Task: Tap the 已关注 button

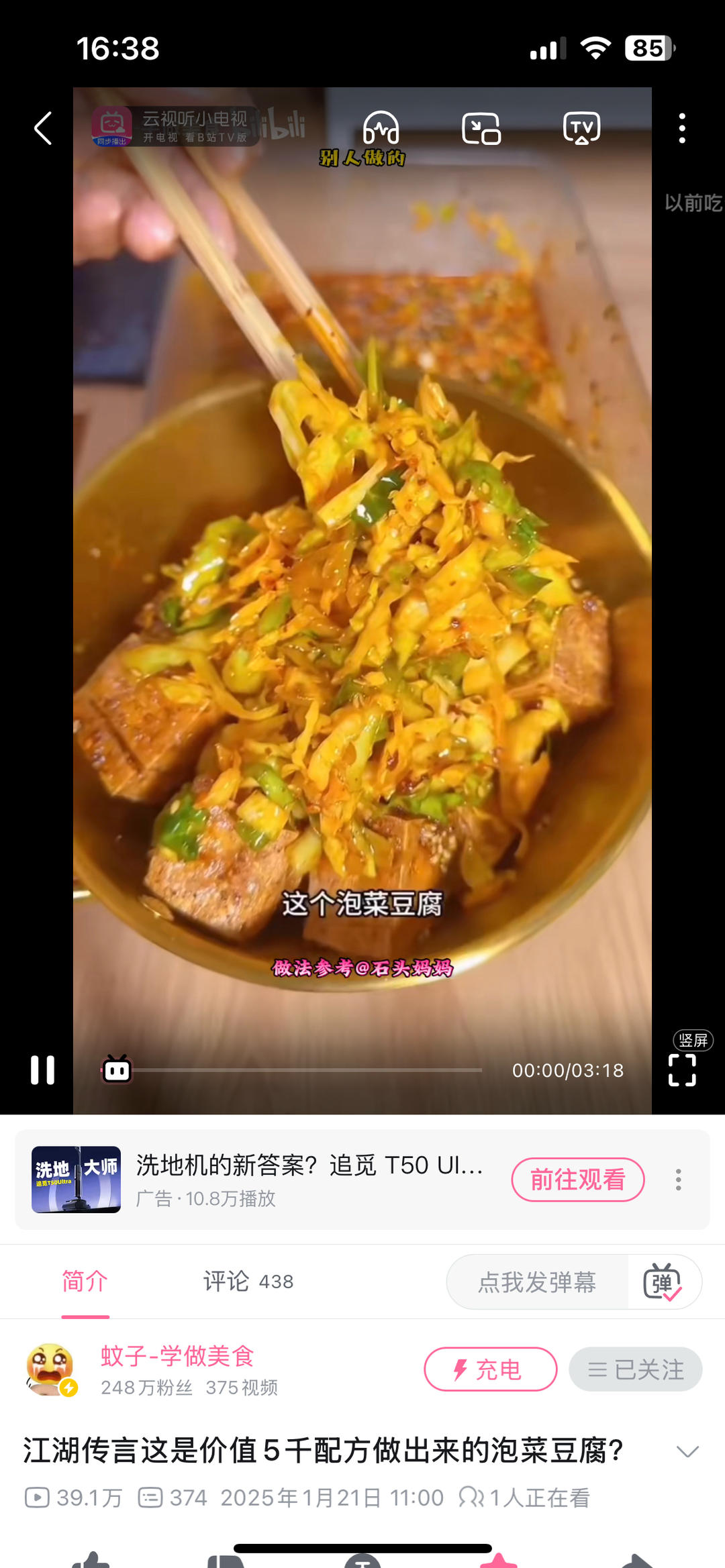Action: [635, 1369]
